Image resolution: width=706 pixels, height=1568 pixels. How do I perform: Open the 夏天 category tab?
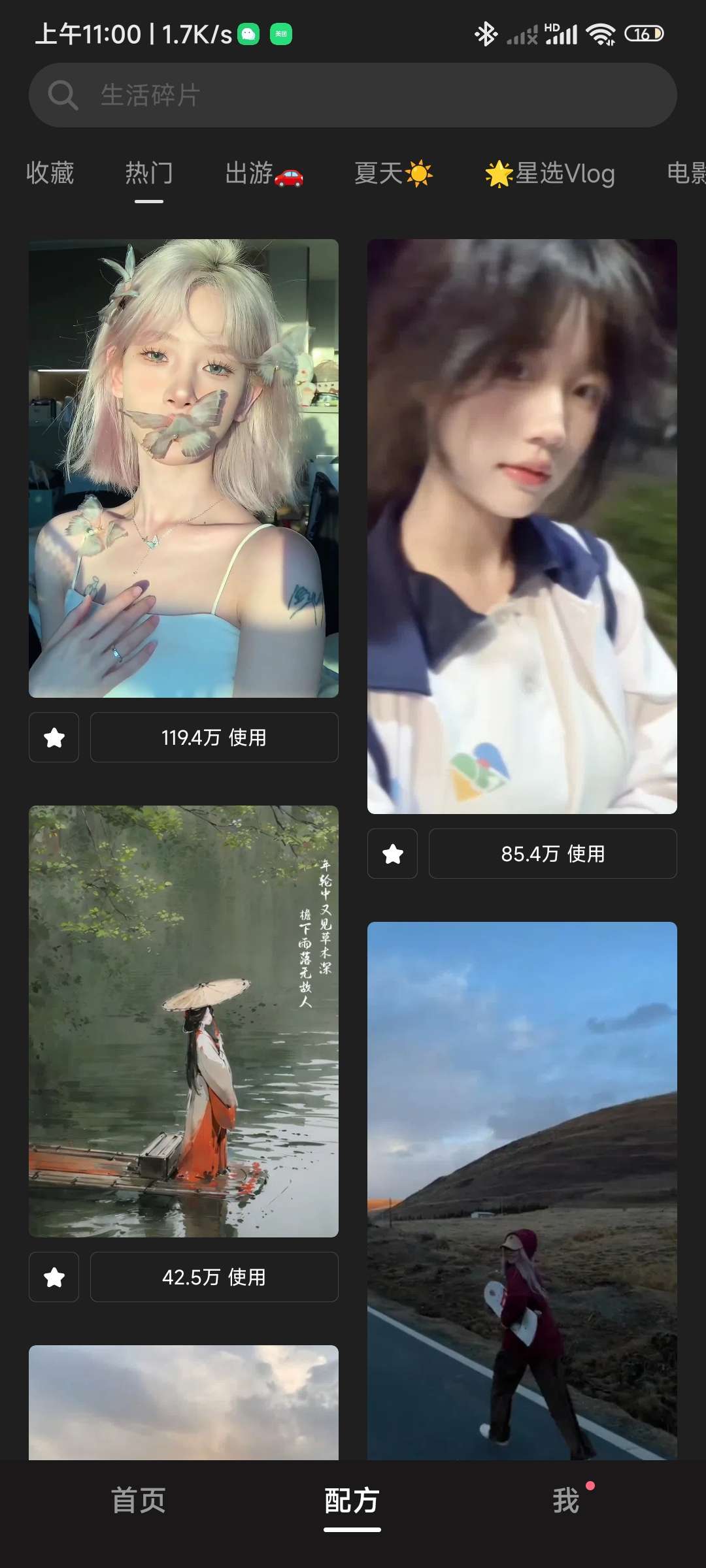(x=393, y=174)
